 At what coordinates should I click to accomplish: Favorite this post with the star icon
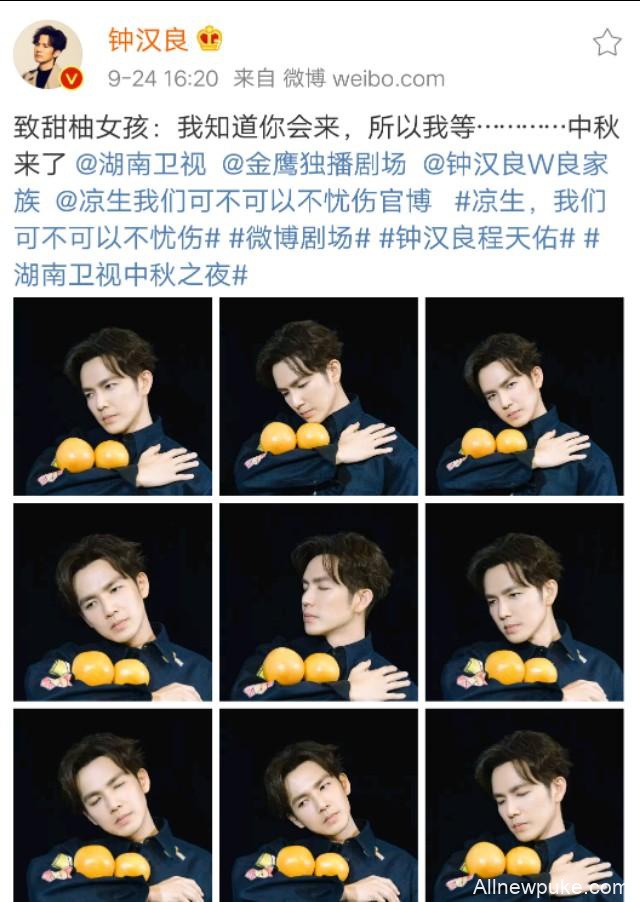click(x=607, y=42)
